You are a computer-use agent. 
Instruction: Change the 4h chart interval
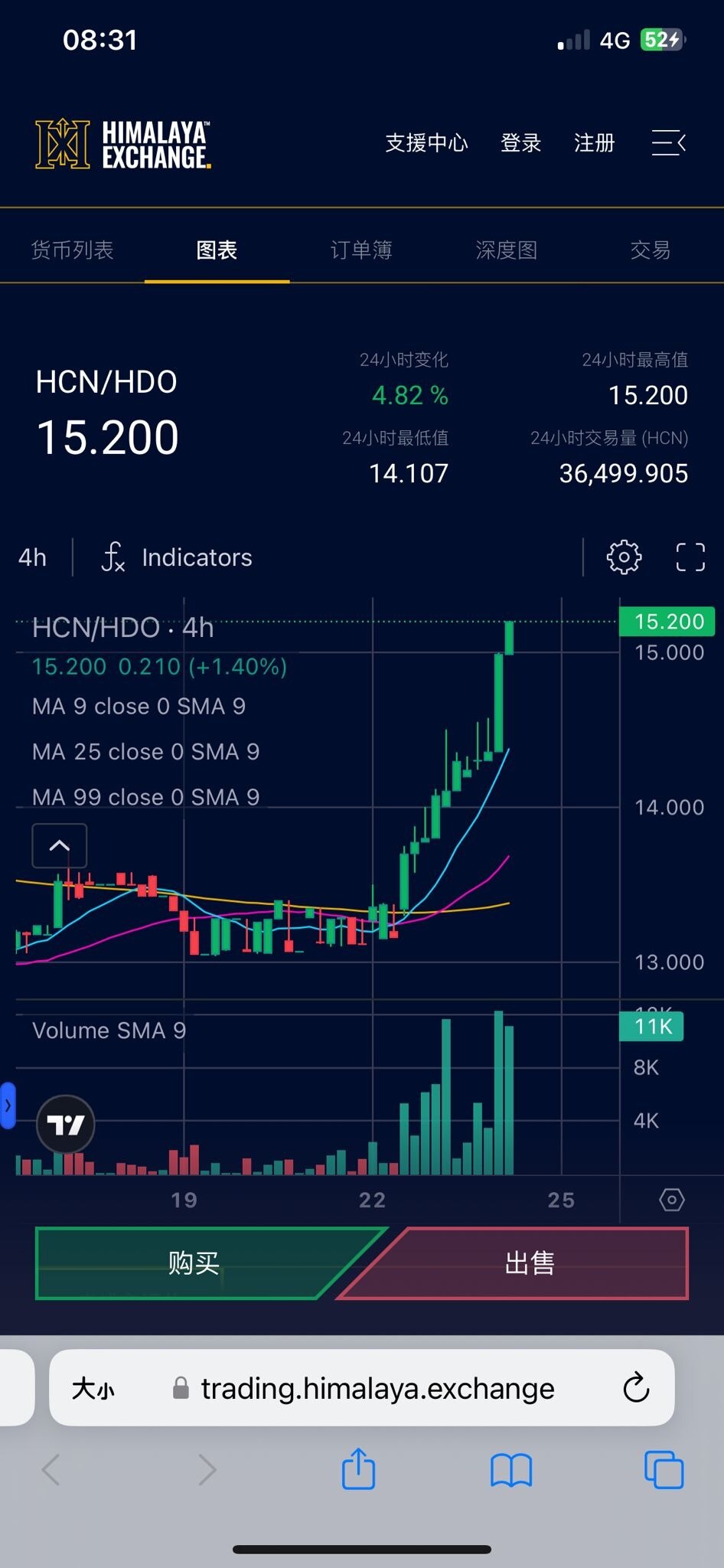point(32,557)
